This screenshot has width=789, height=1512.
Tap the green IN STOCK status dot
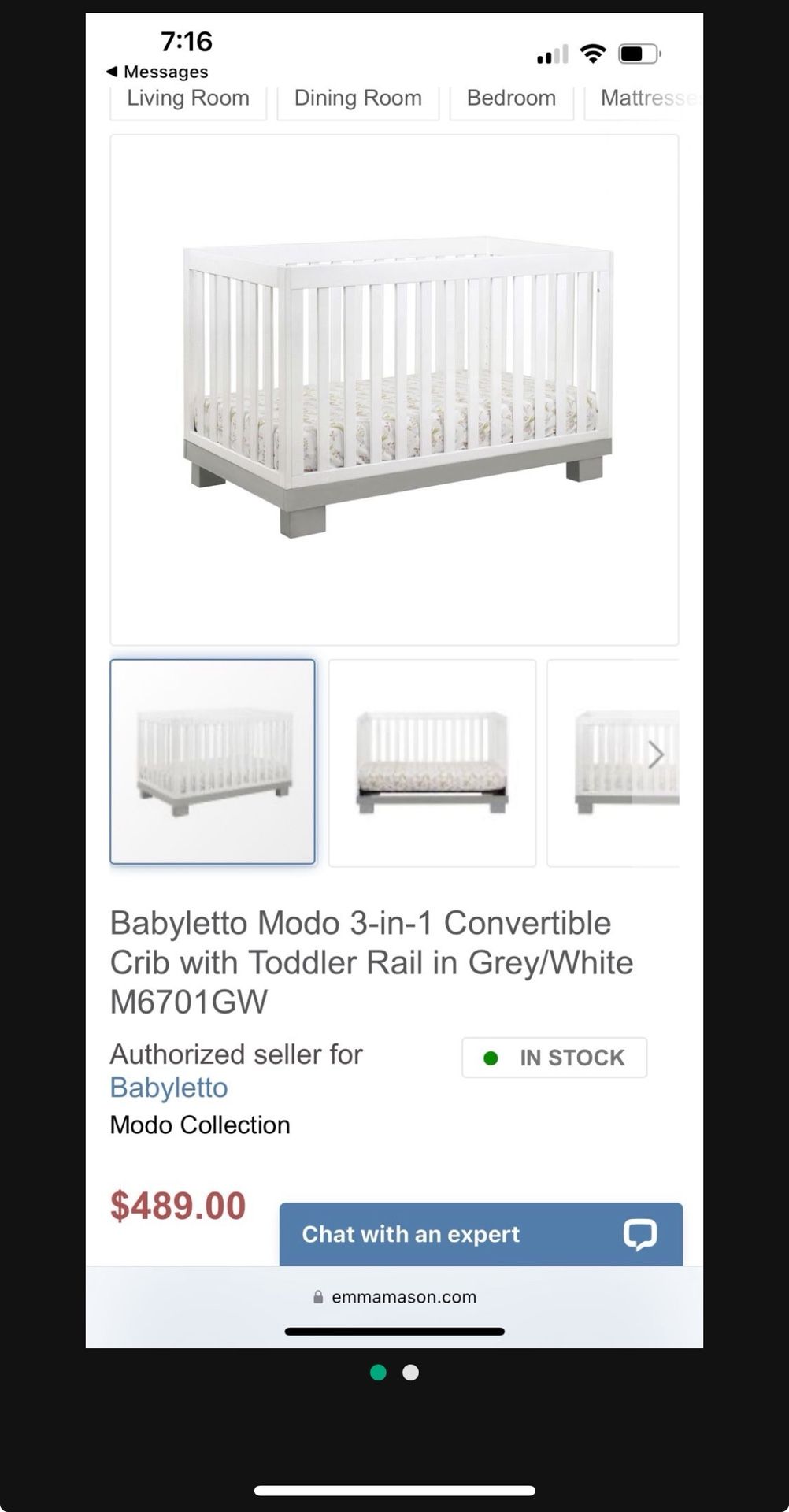(x=491, y=1058)
